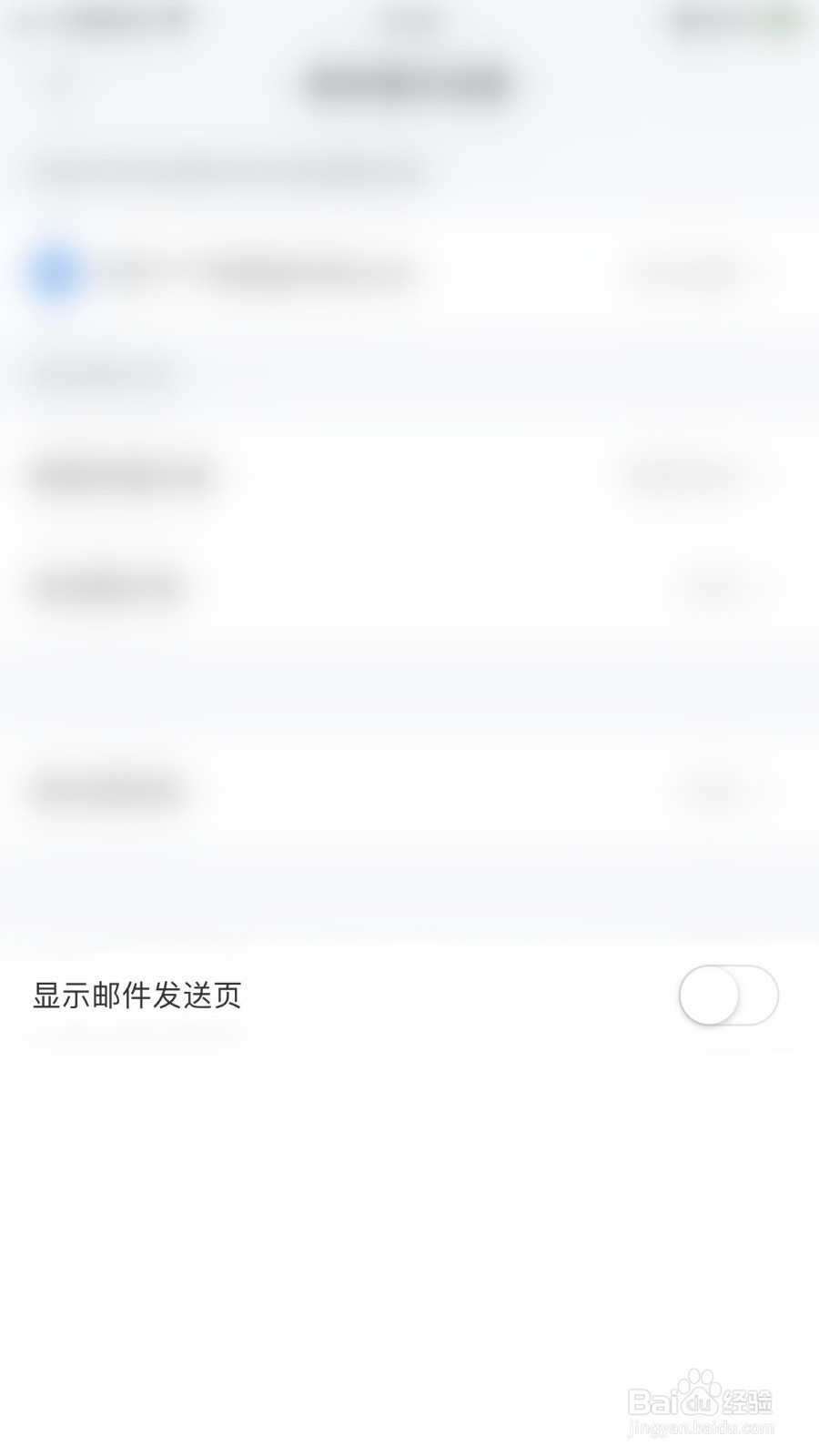The height and width of the screenshot is (1456, 819).
Task: Select the account section header
Action: (100, 373)
